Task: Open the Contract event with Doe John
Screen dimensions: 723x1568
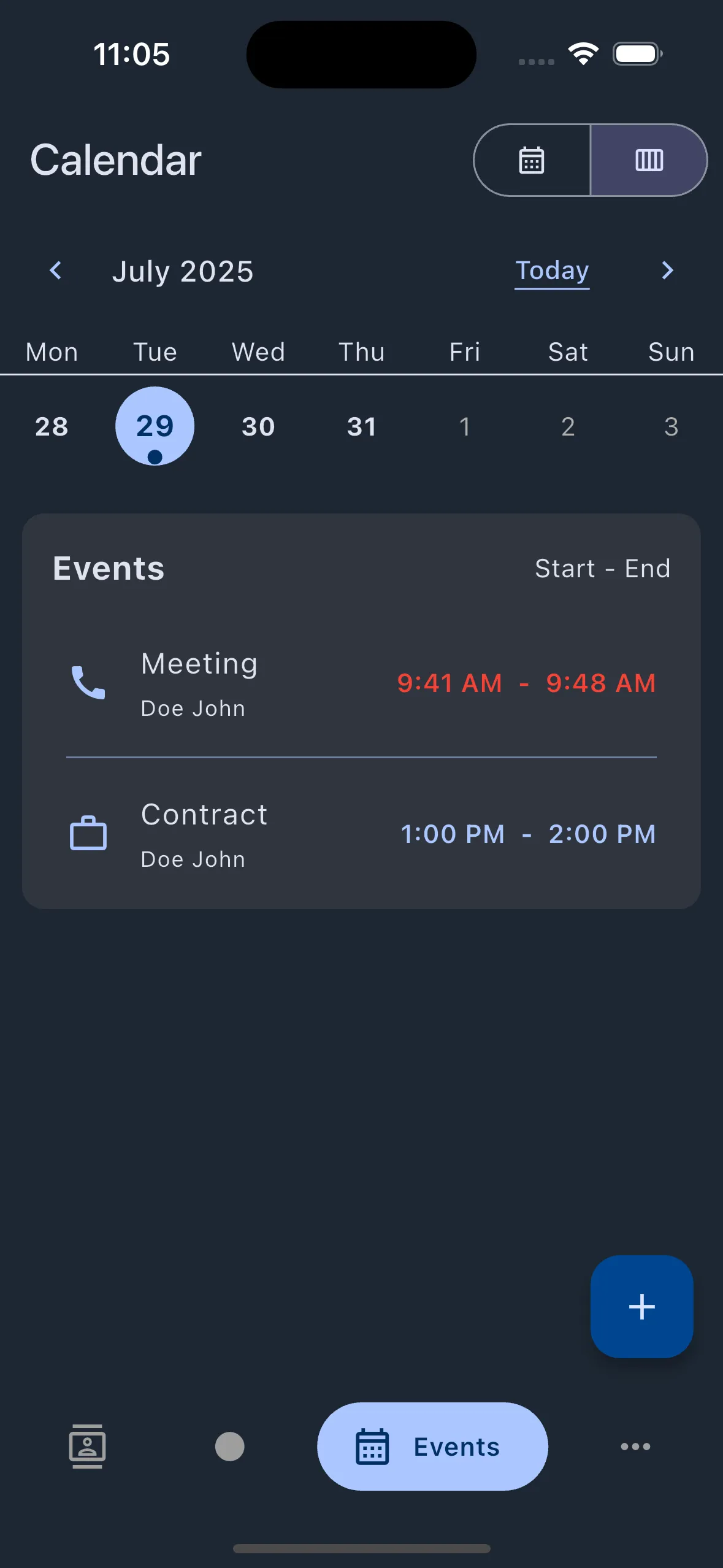Action: coord(204,815)
